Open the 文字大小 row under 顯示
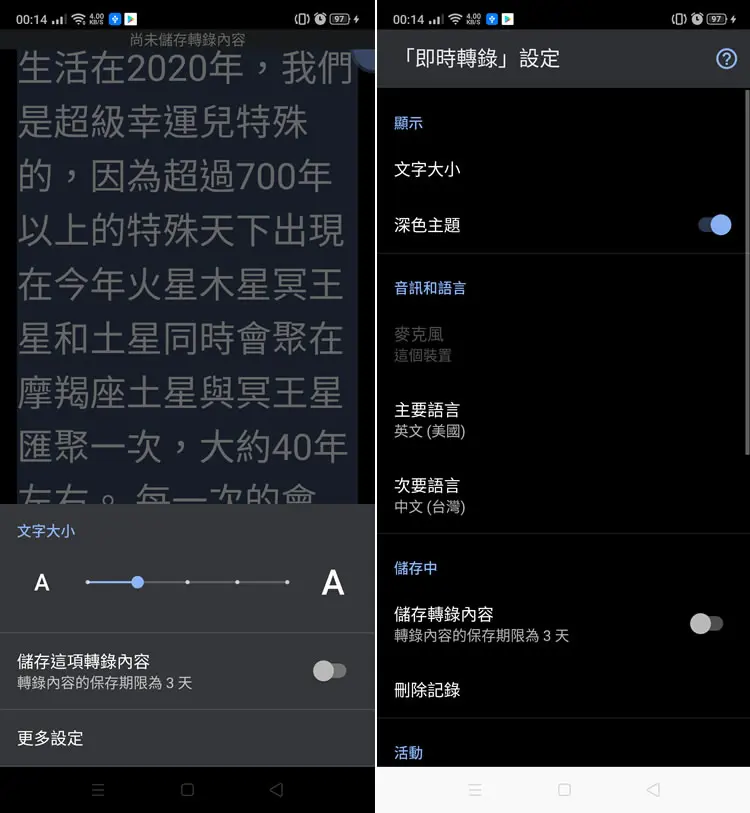This screenshot has width=750, height=813. [x=563, y=170]
